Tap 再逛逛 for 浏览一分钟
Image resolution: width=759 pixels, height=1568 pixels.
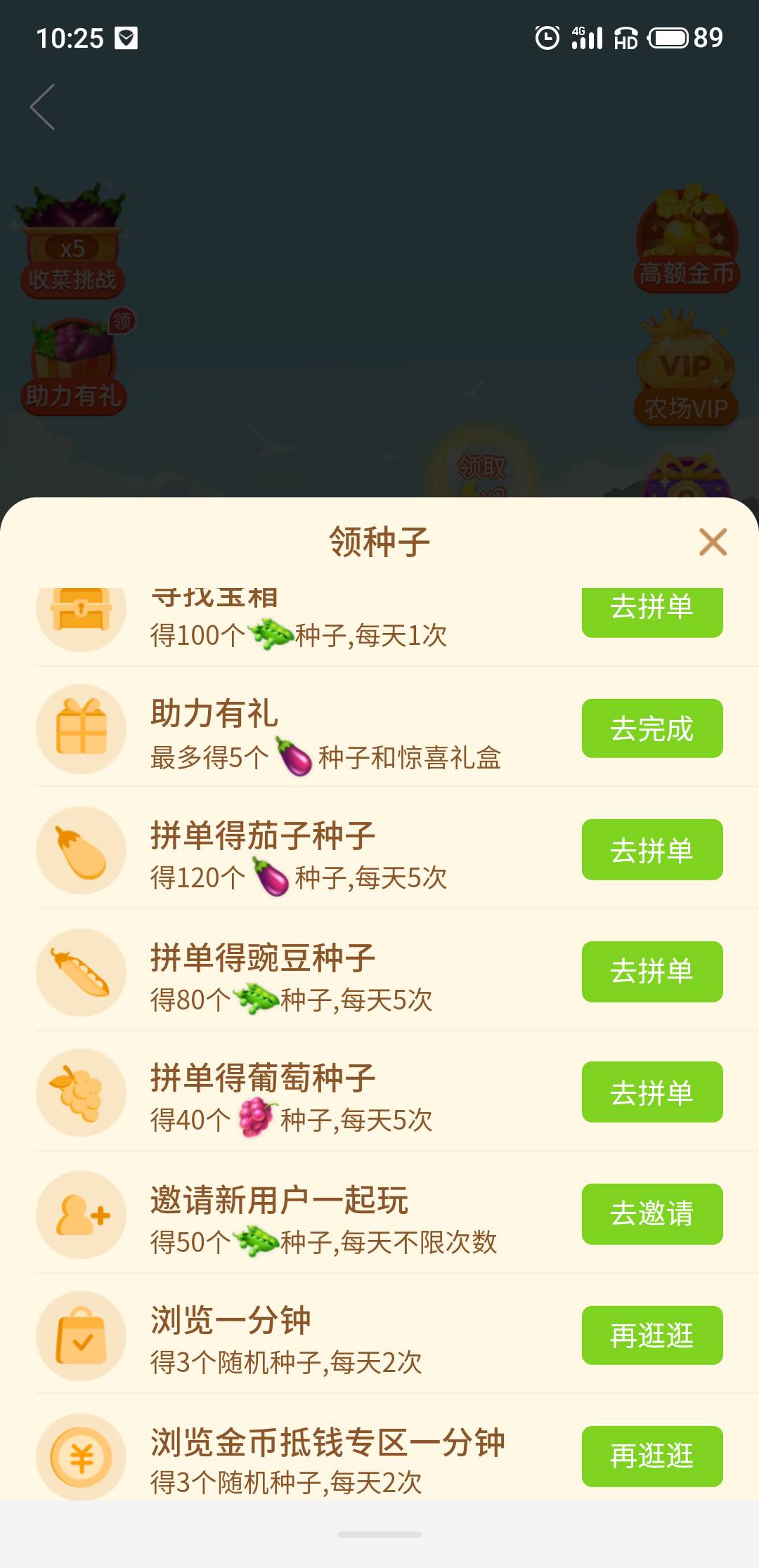click(x=651, y=1335)
